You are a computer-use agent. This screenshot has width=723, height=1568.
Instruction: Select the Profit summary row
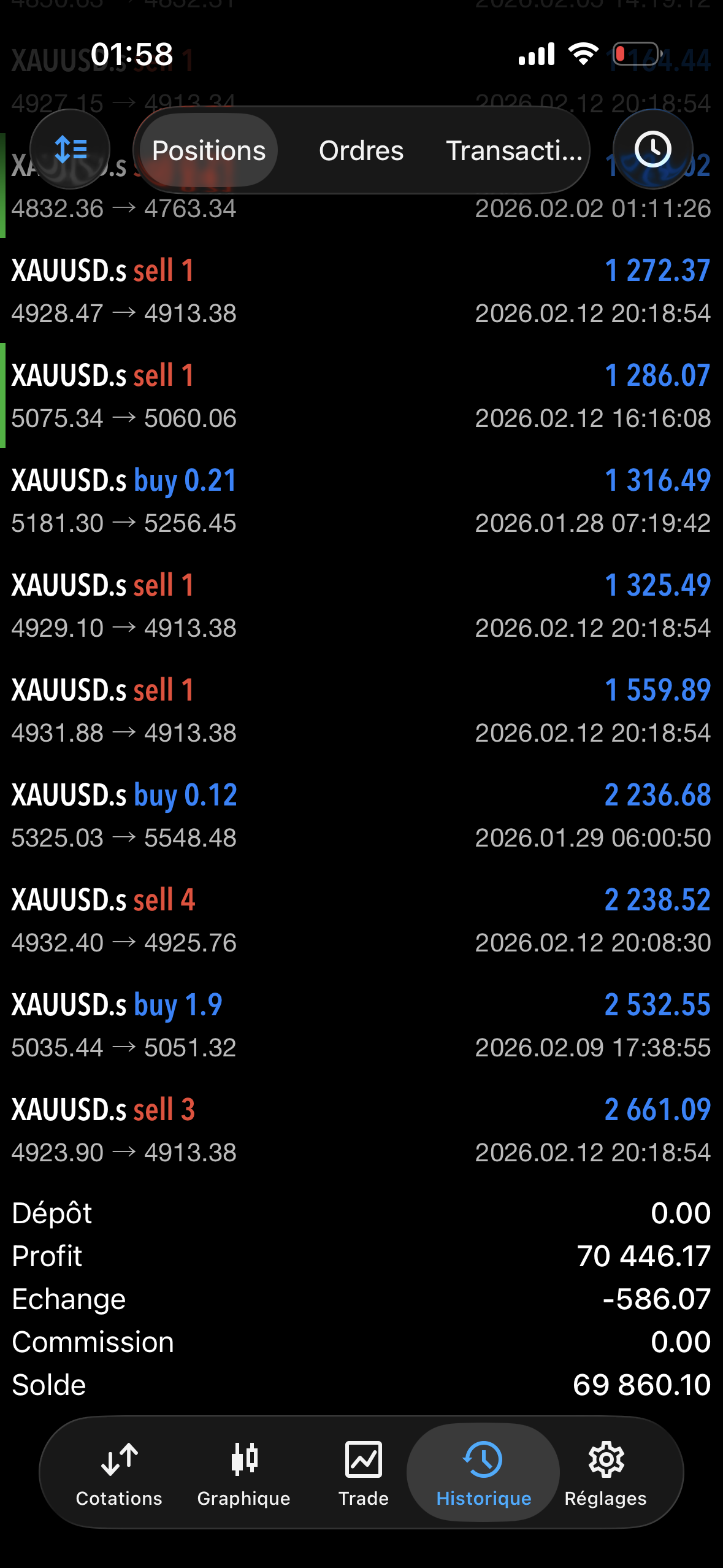[x=362, y=1256]
